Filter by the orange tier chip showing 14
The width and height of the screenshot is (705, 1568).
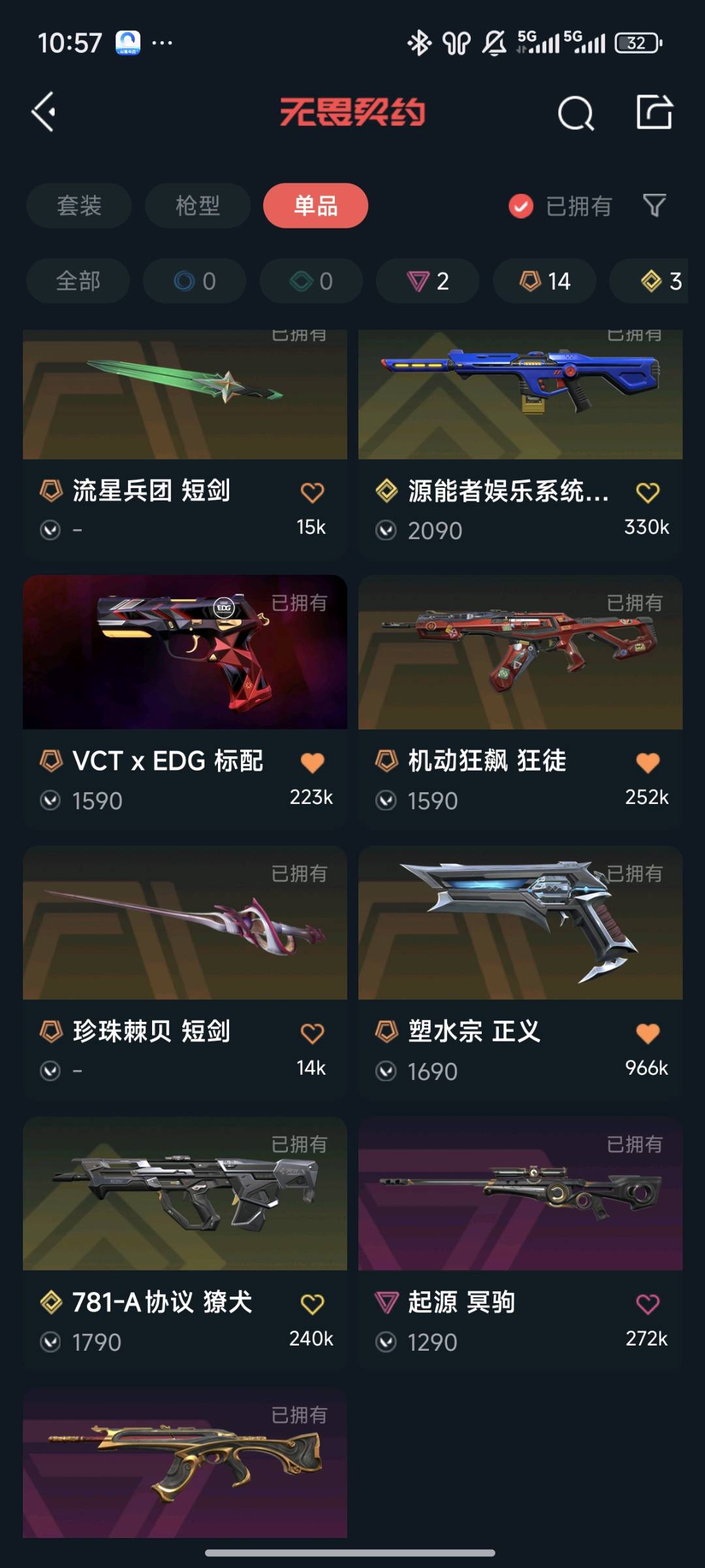(x=544, y=281)
